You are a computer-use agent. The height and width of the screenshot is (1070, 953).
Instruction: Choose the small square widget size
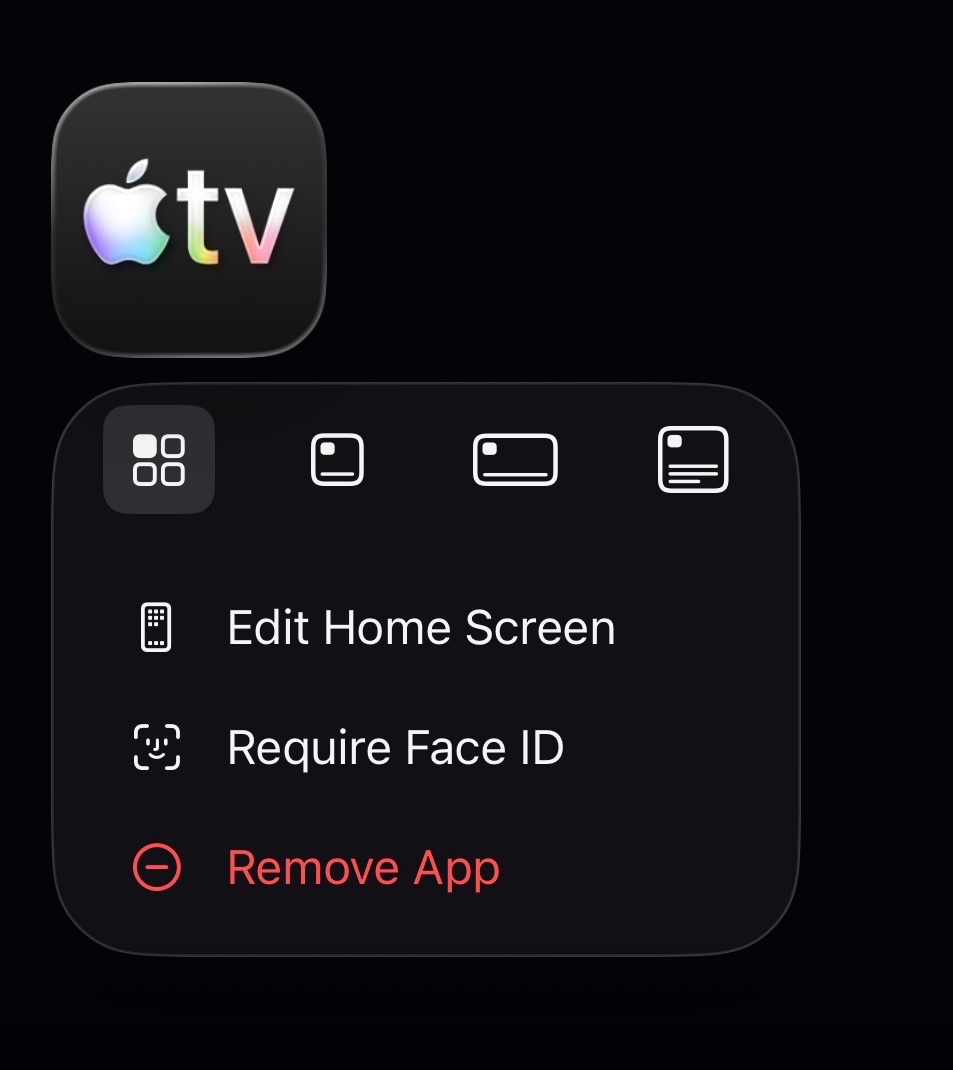[x=337, y=459]
